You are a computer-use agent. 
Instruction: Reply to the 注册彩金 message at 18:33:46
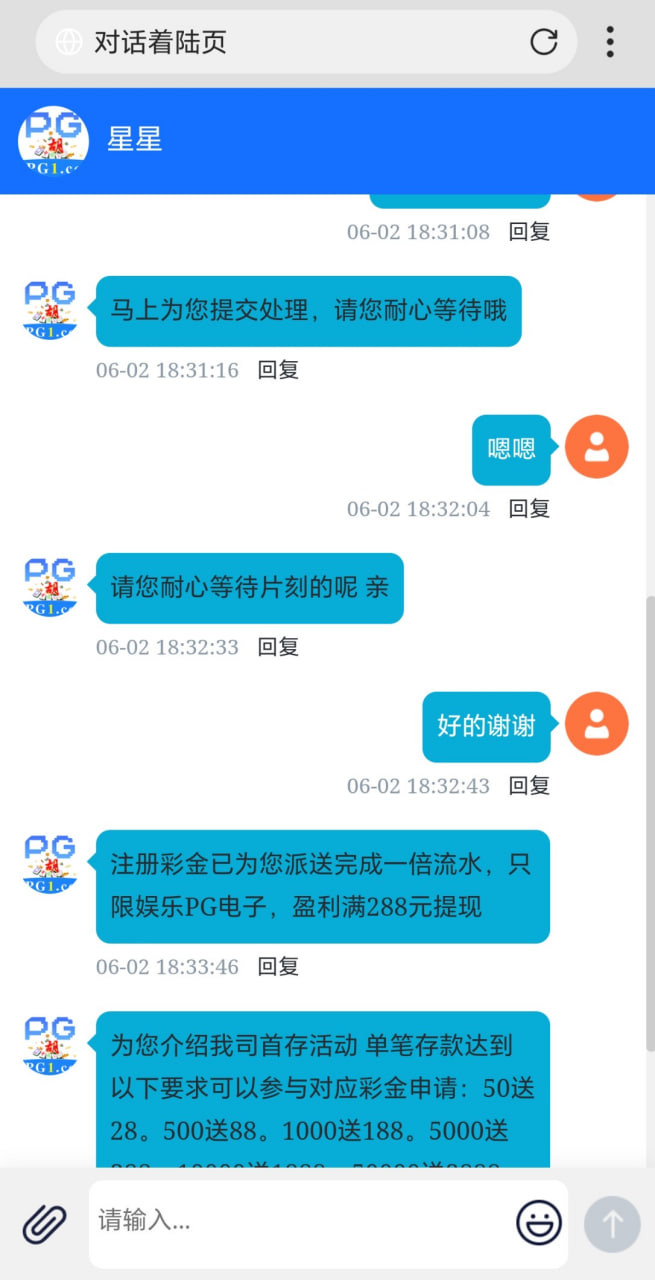point(278,967)
